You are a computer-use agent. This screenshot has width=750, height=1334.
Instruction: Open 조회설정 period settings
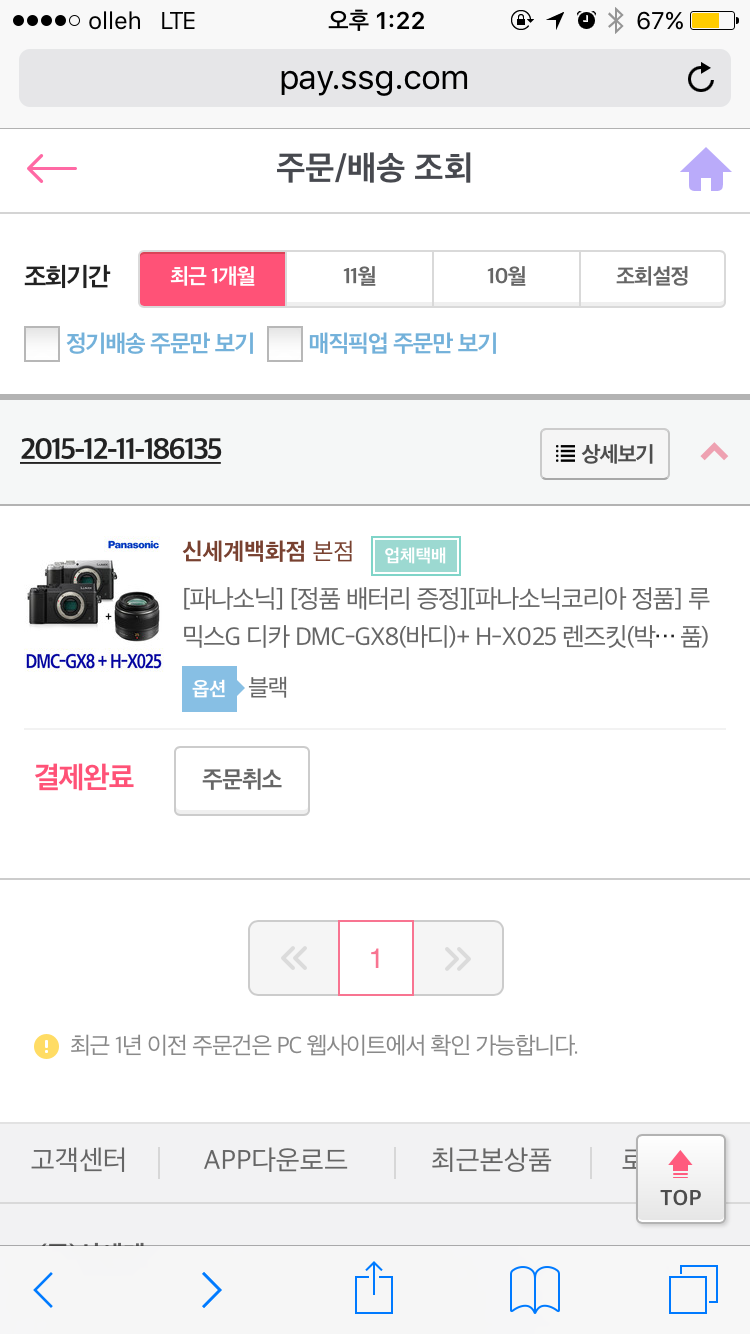pos(652,277)
